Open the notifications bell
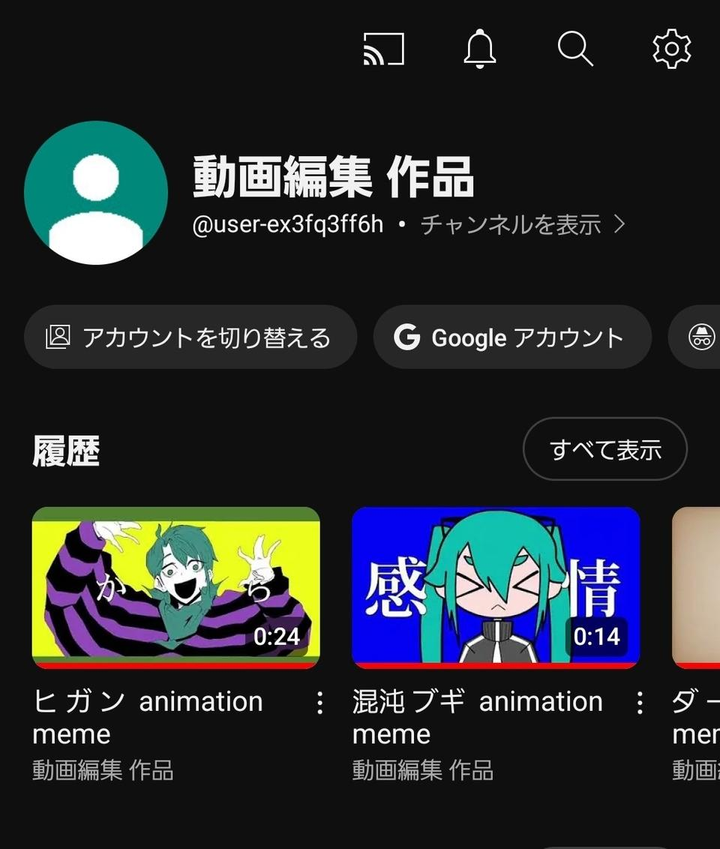The width and height of the screenshot is (720, 849). click(480, 48)
